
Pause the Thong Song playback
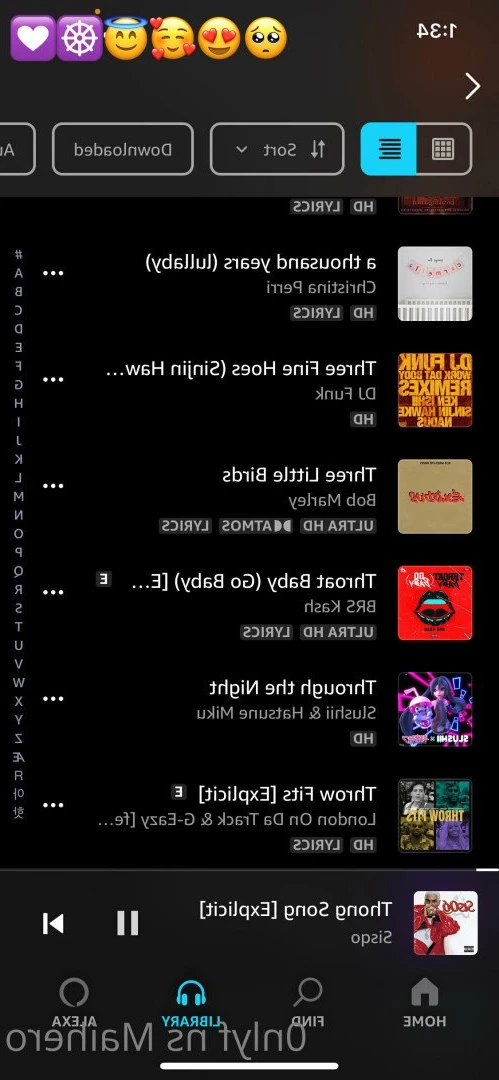[x=128, y=923]
